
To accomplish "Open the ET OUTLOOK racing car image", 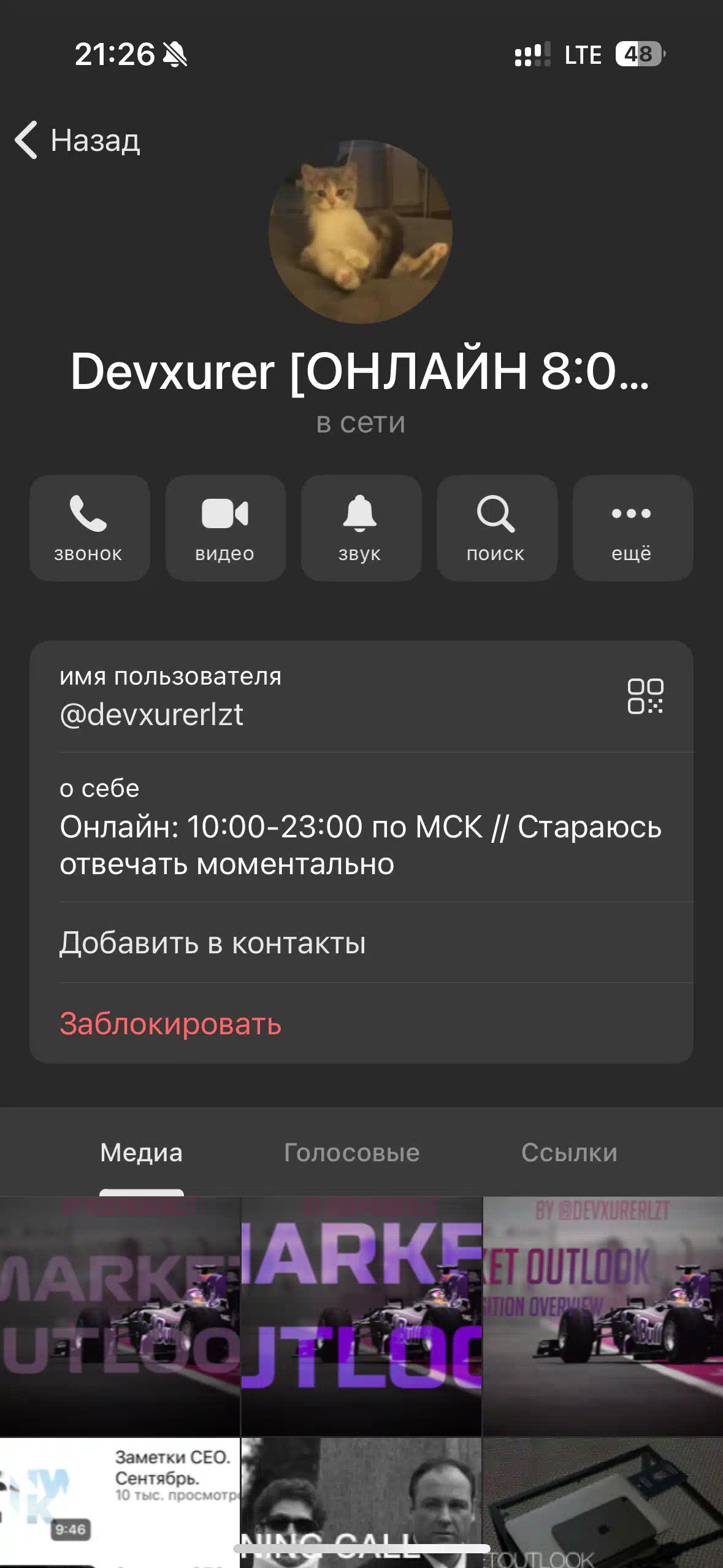I will [x=603, y=1316].
